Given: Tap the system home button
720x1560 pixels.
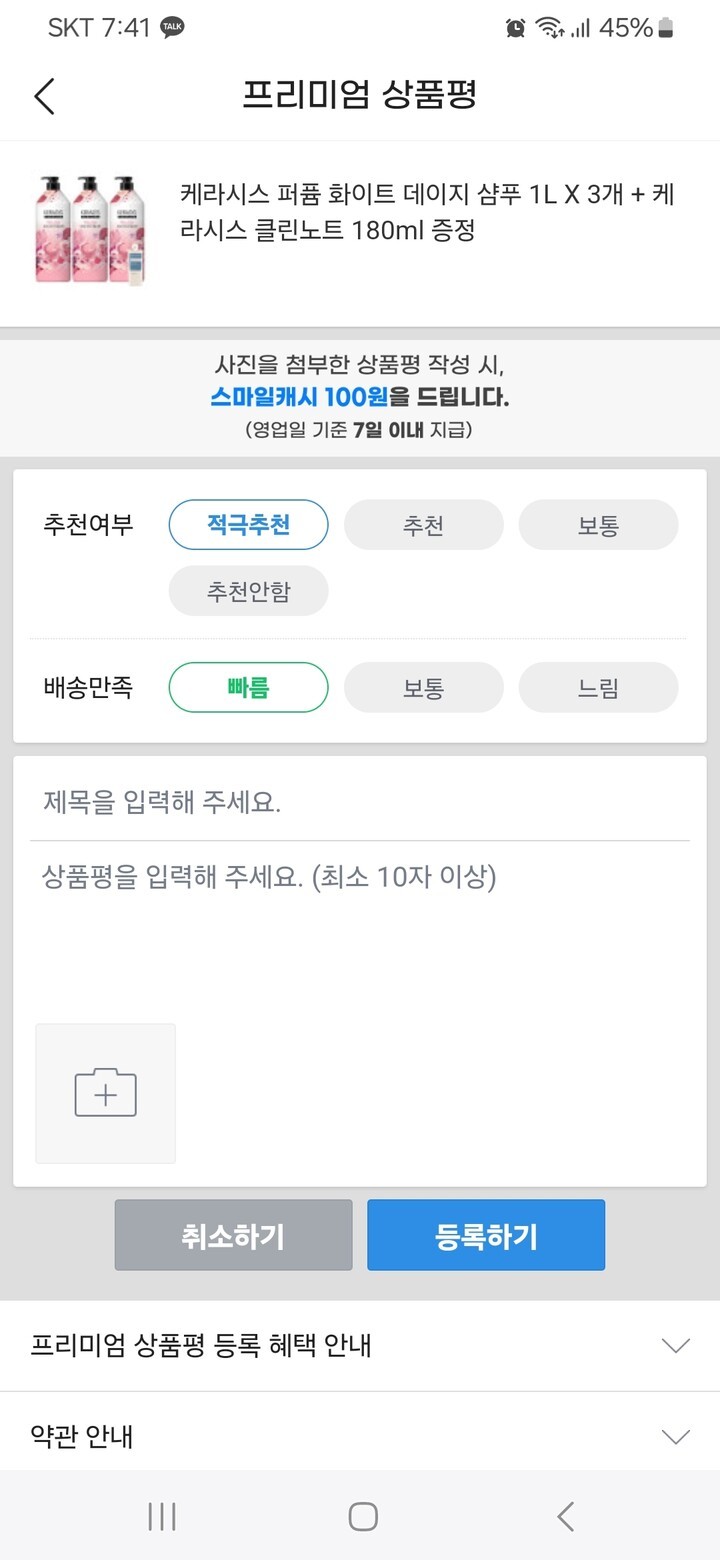Looking at the screenshot, I should pos(362,1516).
